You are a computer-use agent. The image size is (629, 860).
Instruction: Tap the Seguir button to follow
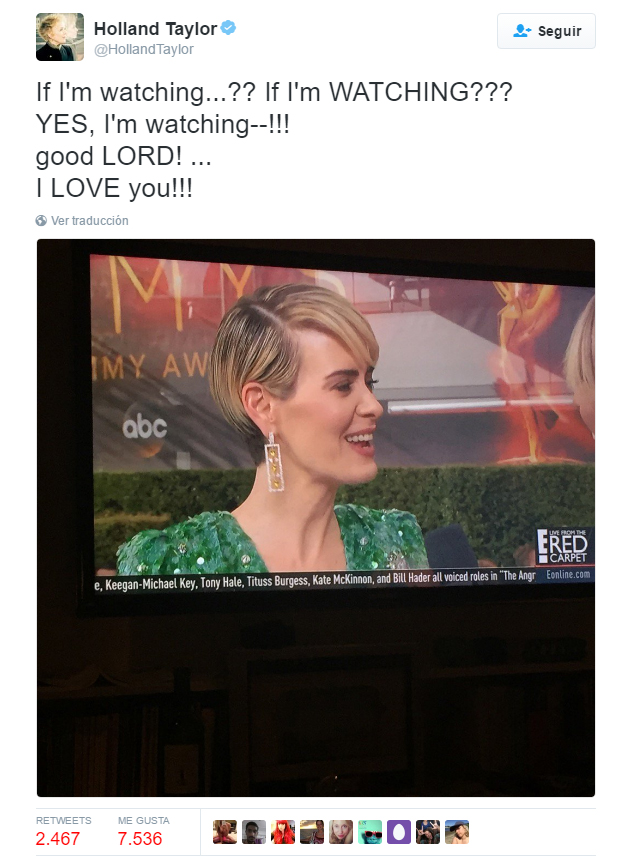pyautogui.click(x=546, y=31)
